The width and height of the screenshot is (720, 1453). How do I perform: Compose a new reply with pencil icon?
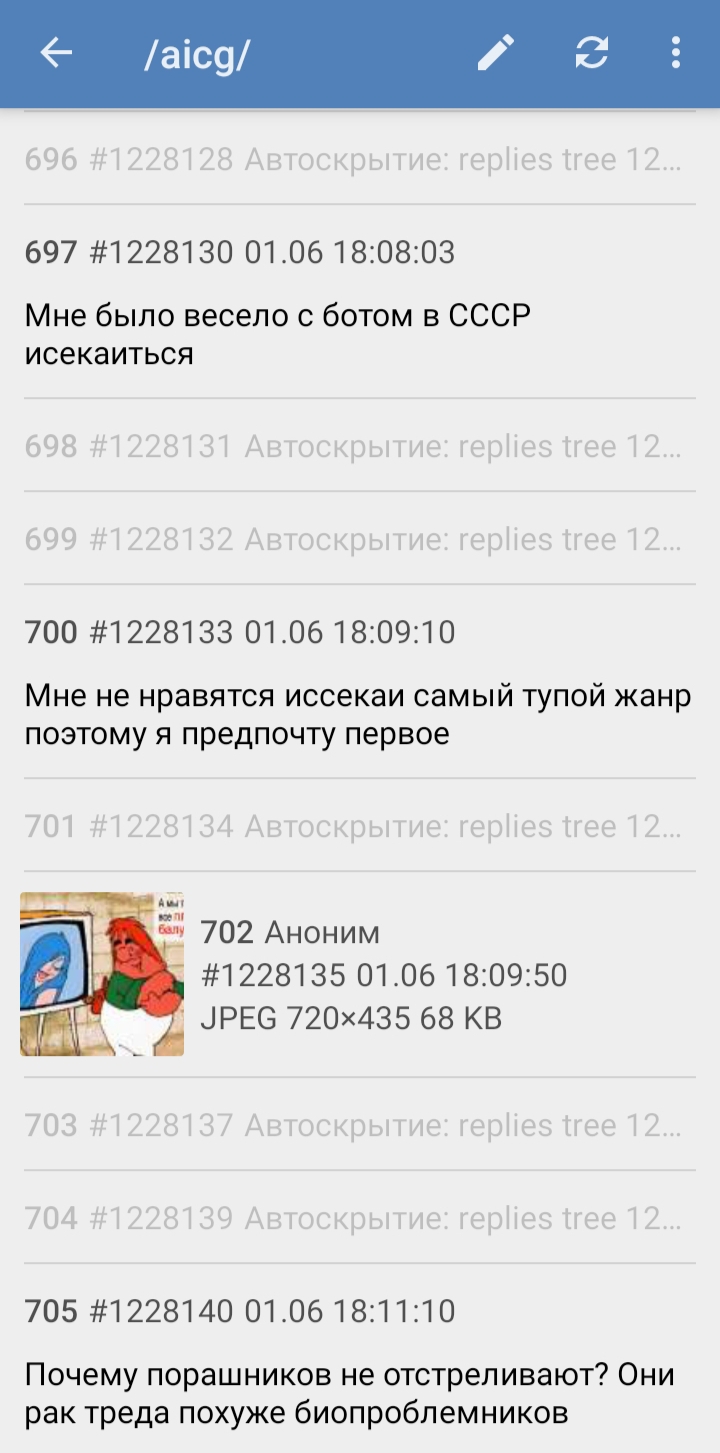(495, 53)
